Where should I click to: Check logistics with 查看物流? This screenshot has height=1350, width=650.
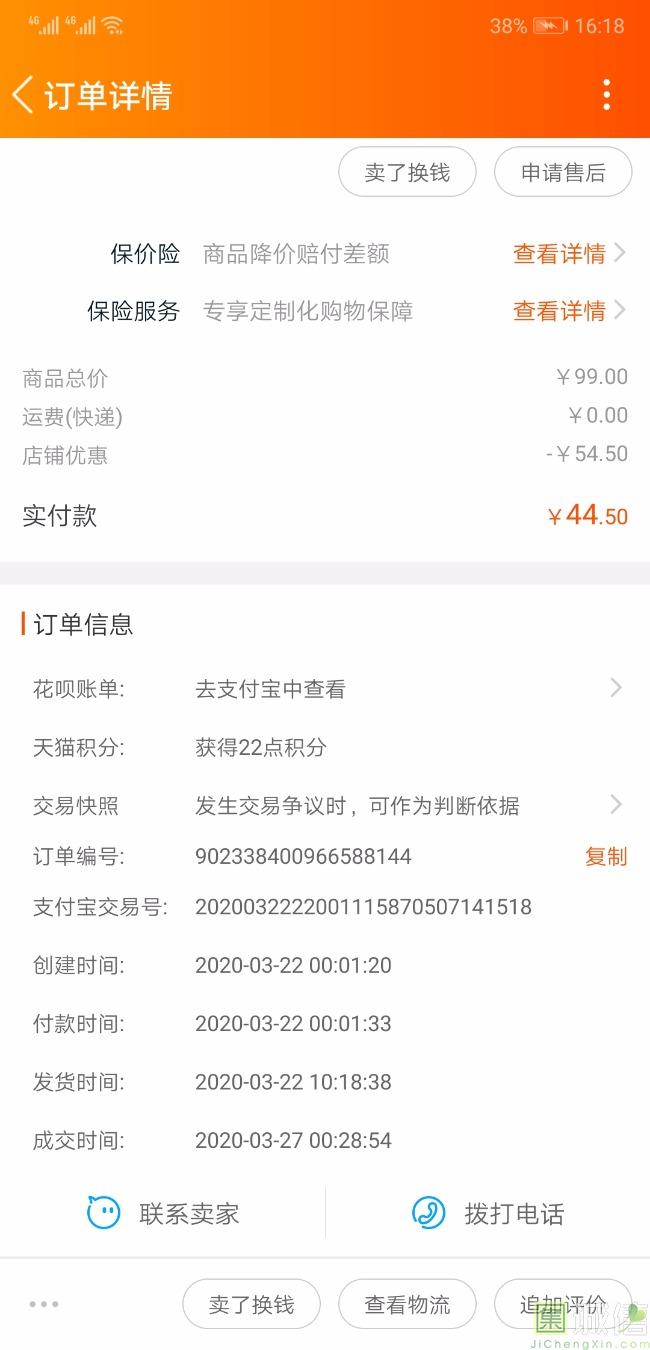coord(407,1304)
